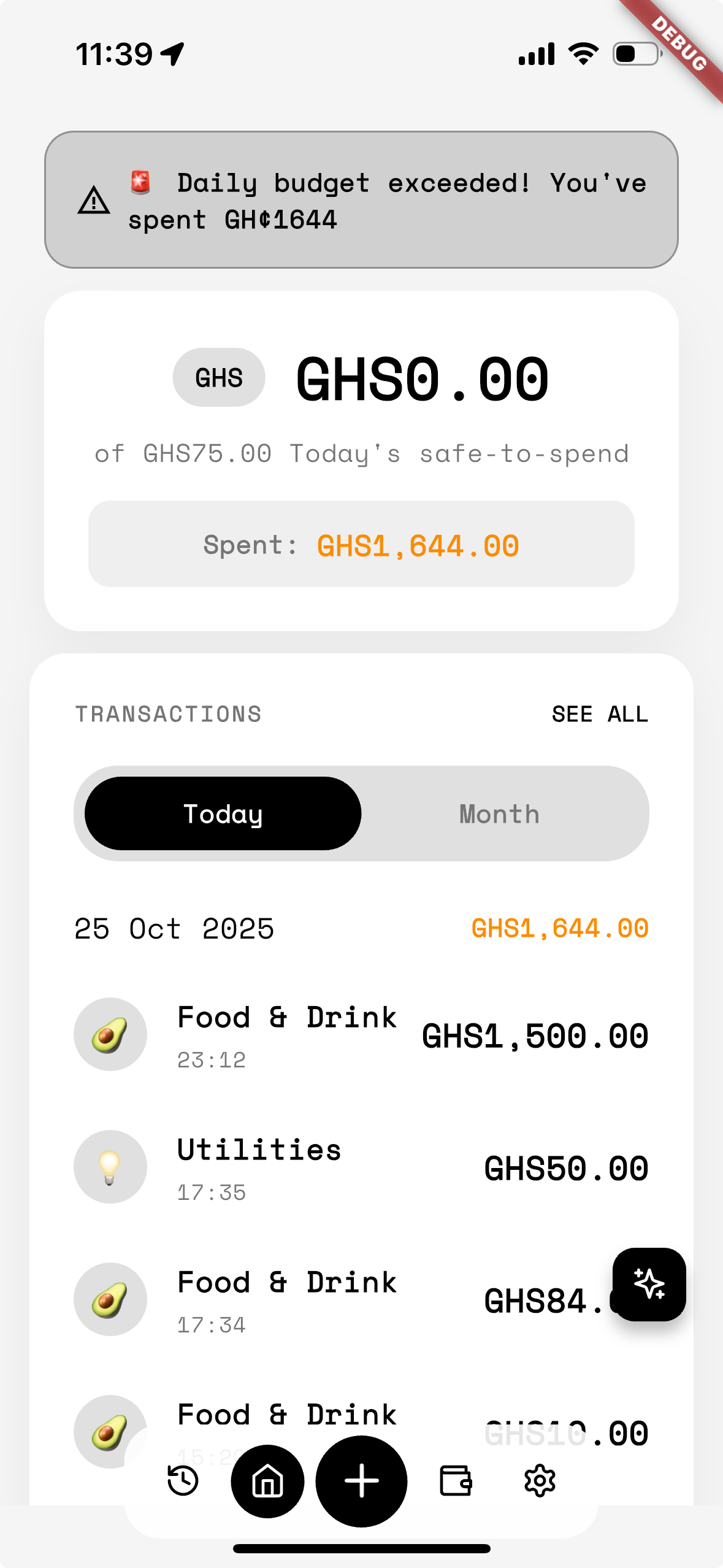Viewport: 723px width, 1568px height.
Task: Tap the GHS currency pill to change currency
Action: tap(218, 378)
